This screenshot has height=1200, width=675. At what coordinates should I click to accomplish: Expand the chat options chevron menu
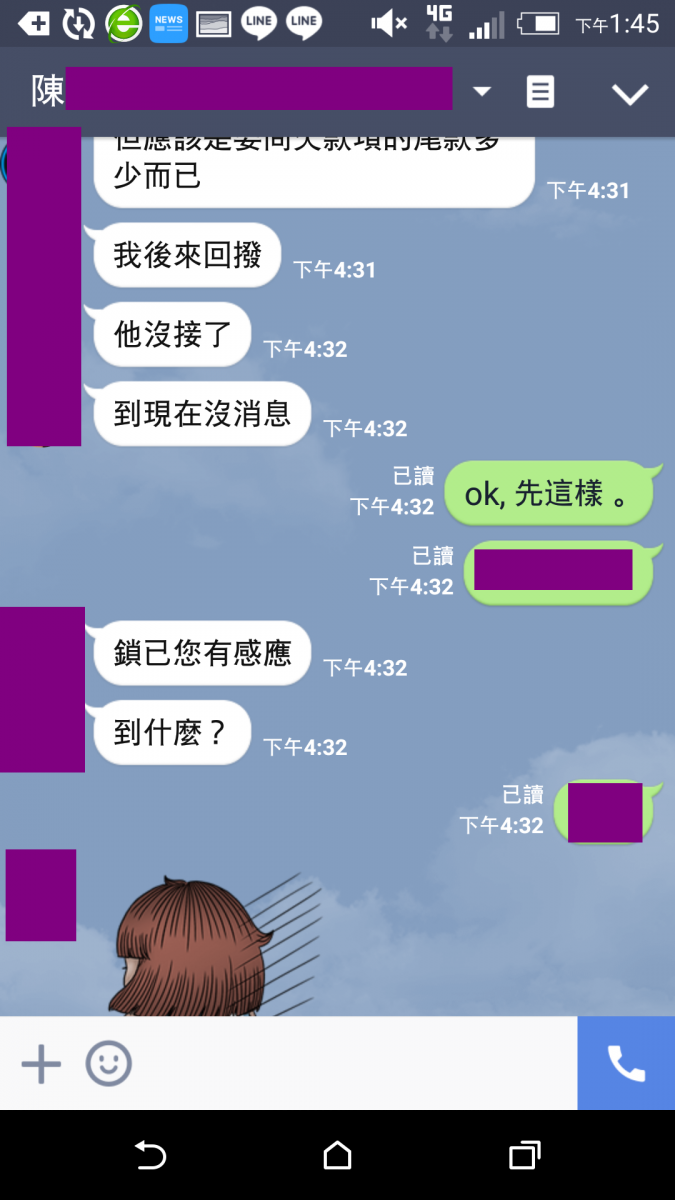(630, 94)
